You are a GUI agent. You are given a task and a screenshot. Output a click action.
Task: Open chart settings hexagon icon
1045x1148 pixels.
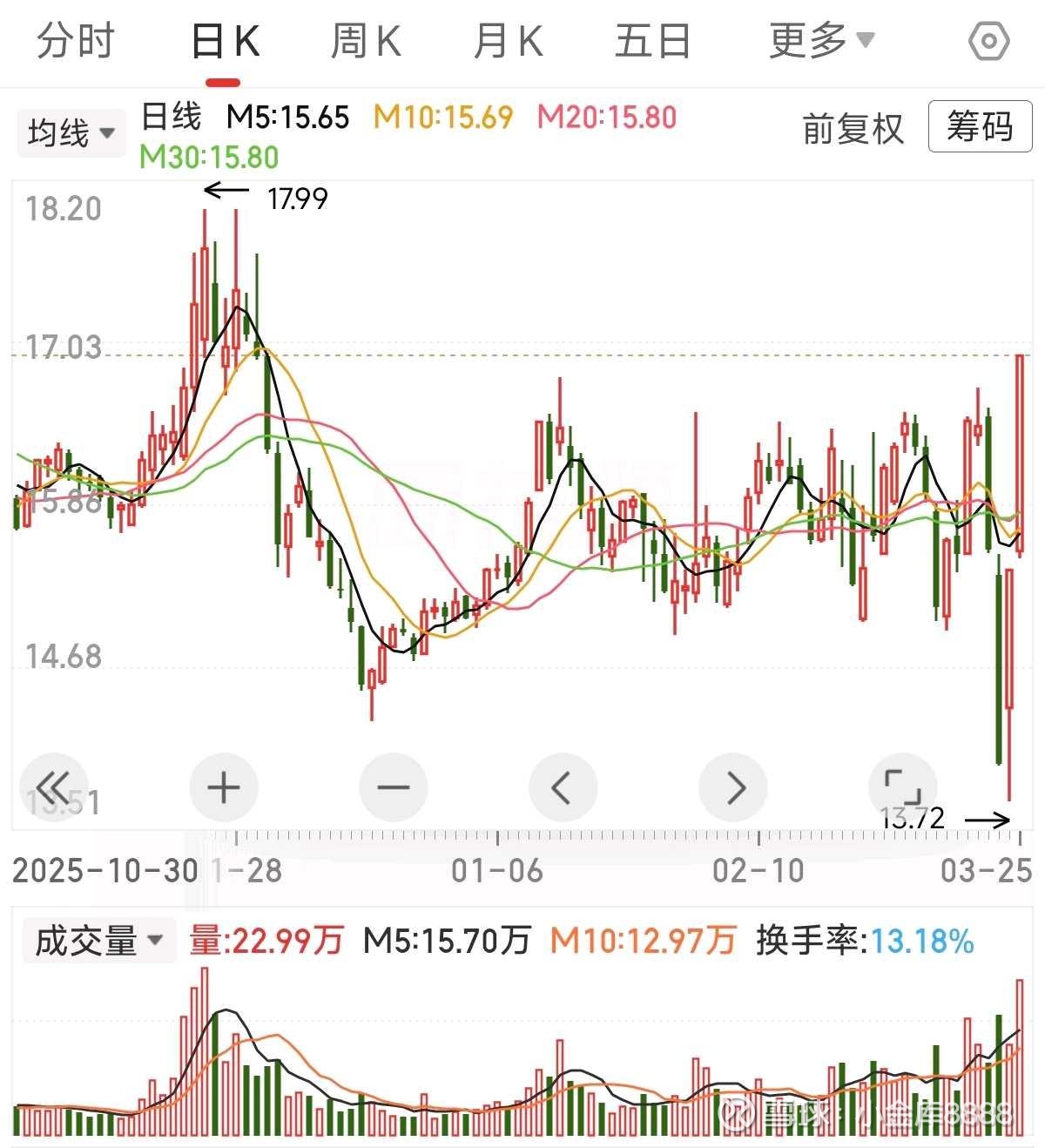(x=988, y=41)
